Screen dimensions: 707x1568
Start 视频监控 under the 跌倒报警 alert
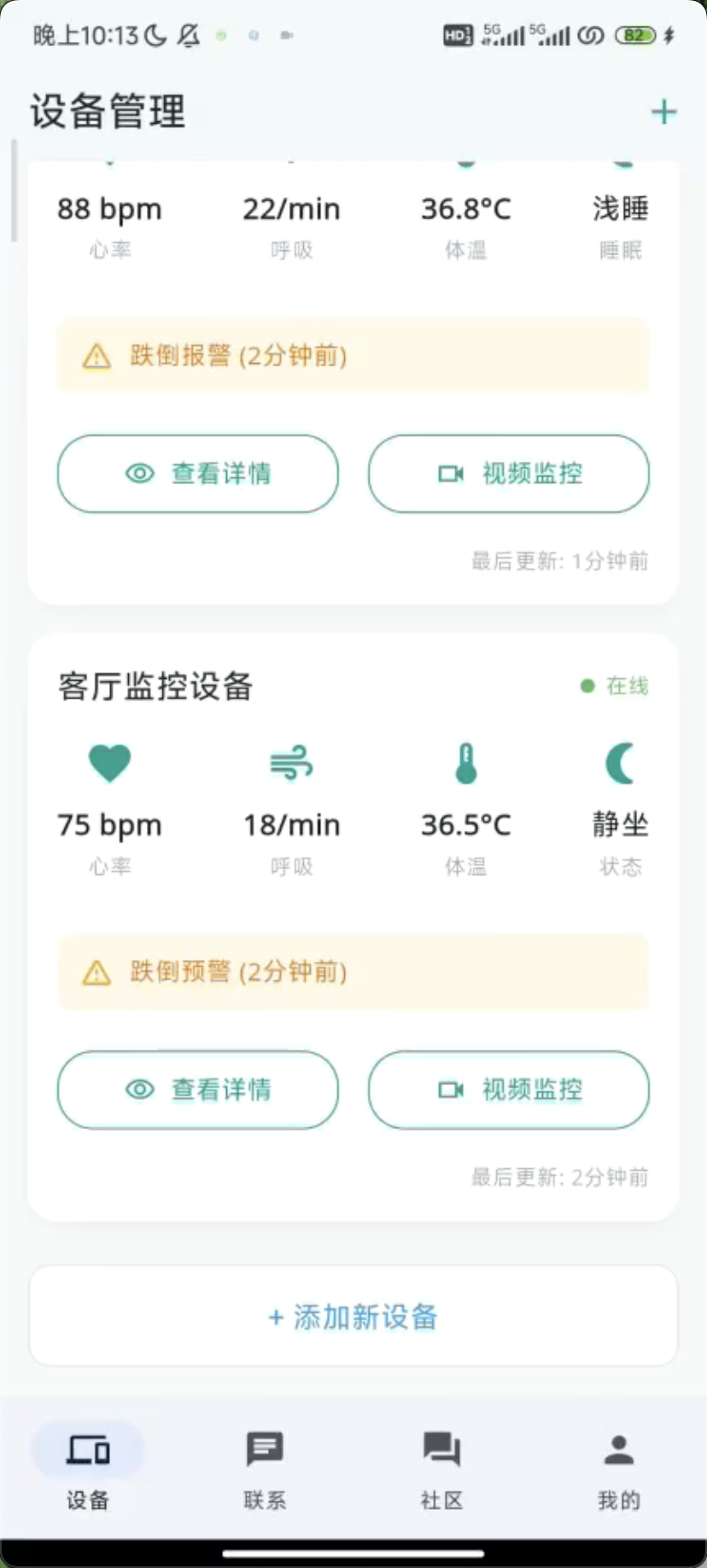[x=509, y=474]
